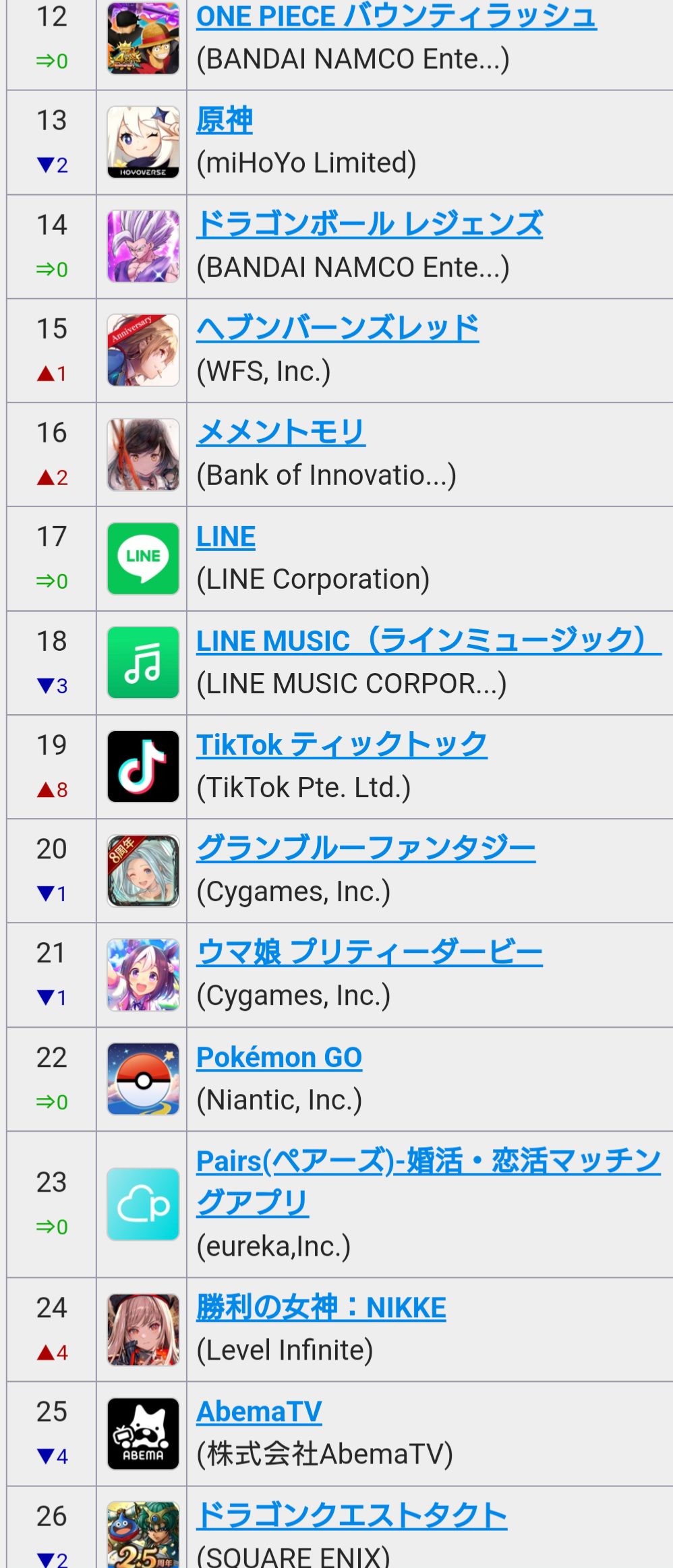Open the 勝利の女神：NIKKE link
This screenshot has height=1568, width=673.
(x=321, y=1307)
